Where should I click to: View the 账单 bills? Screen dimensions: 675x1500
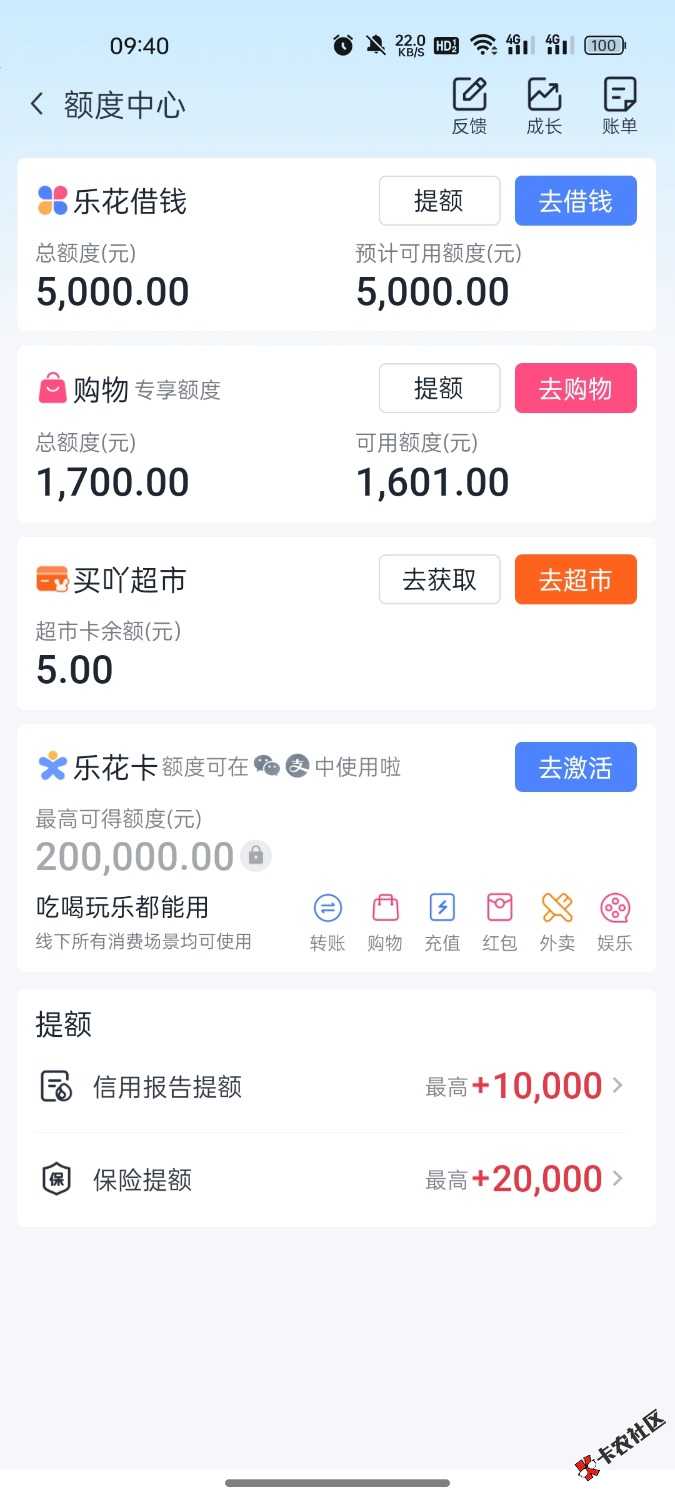pos(620,106)
